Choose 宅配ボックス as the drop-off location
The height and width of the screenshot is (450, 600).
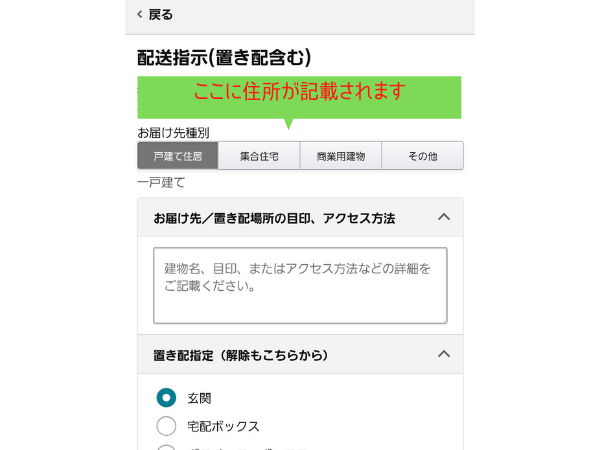pyautogui.click(x=167, y=426)
